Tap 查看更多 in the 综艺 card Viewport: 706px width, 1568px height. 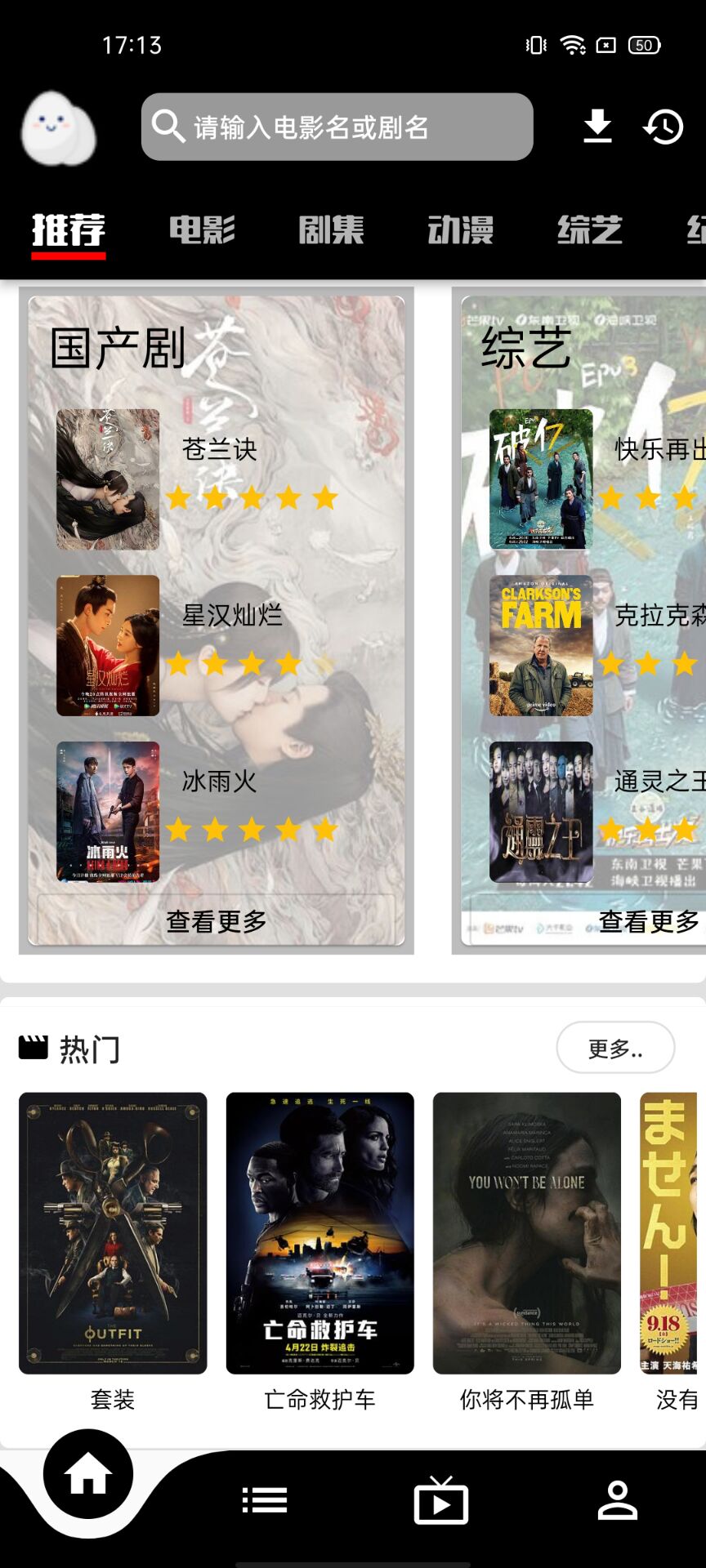click(649, 920)
